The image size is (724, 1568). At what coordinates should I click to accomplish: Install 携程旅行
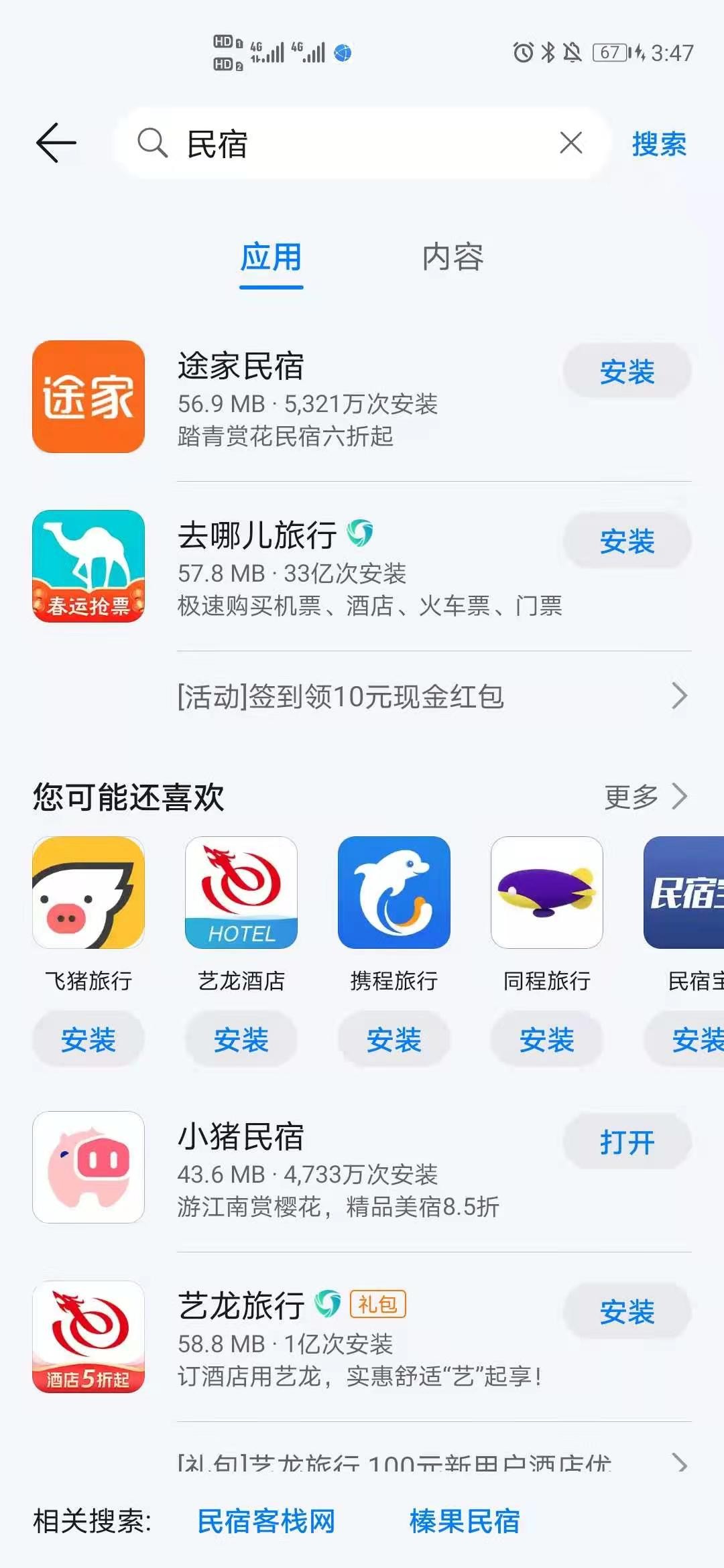[x=394, y=1039]
